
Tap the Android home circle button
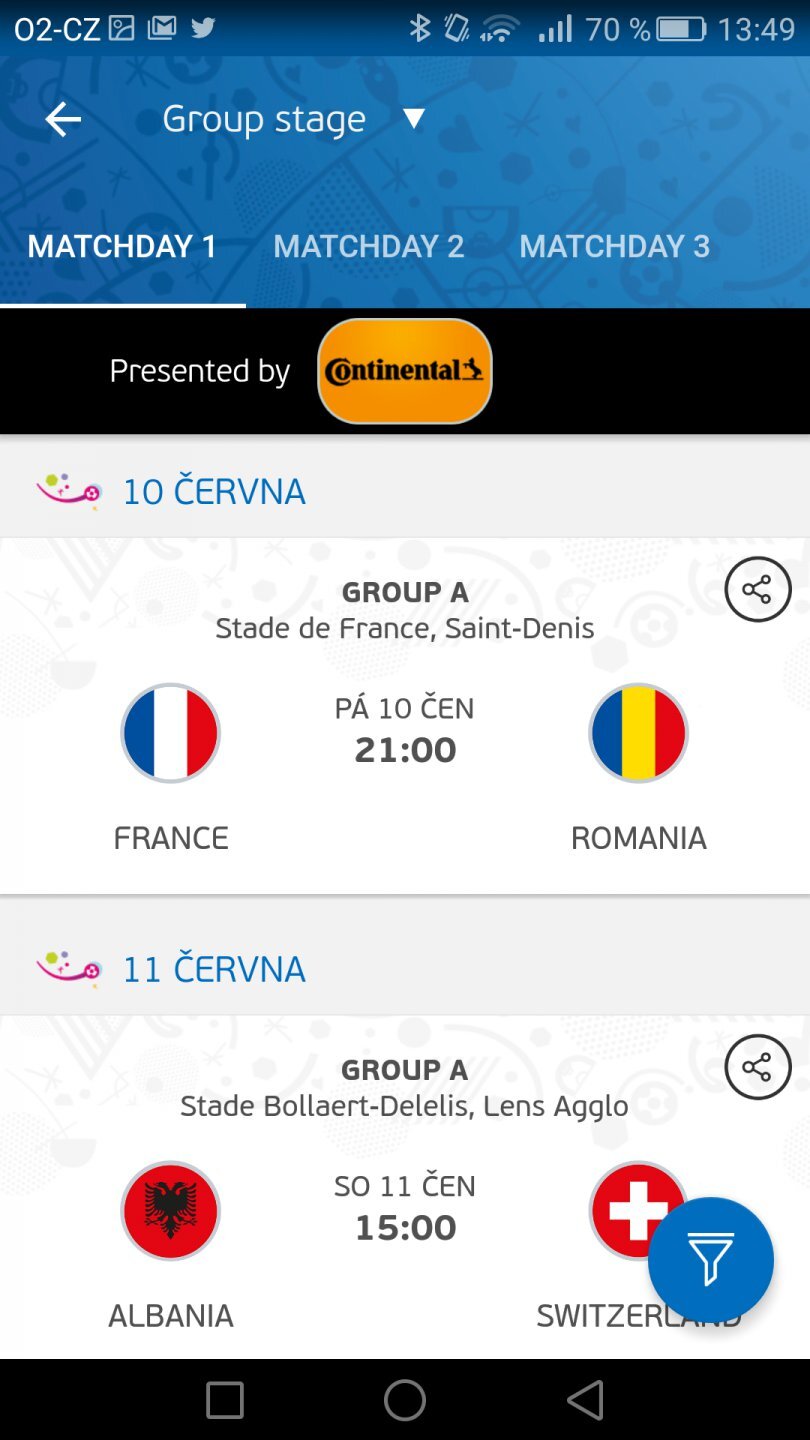coord(405,1400)
